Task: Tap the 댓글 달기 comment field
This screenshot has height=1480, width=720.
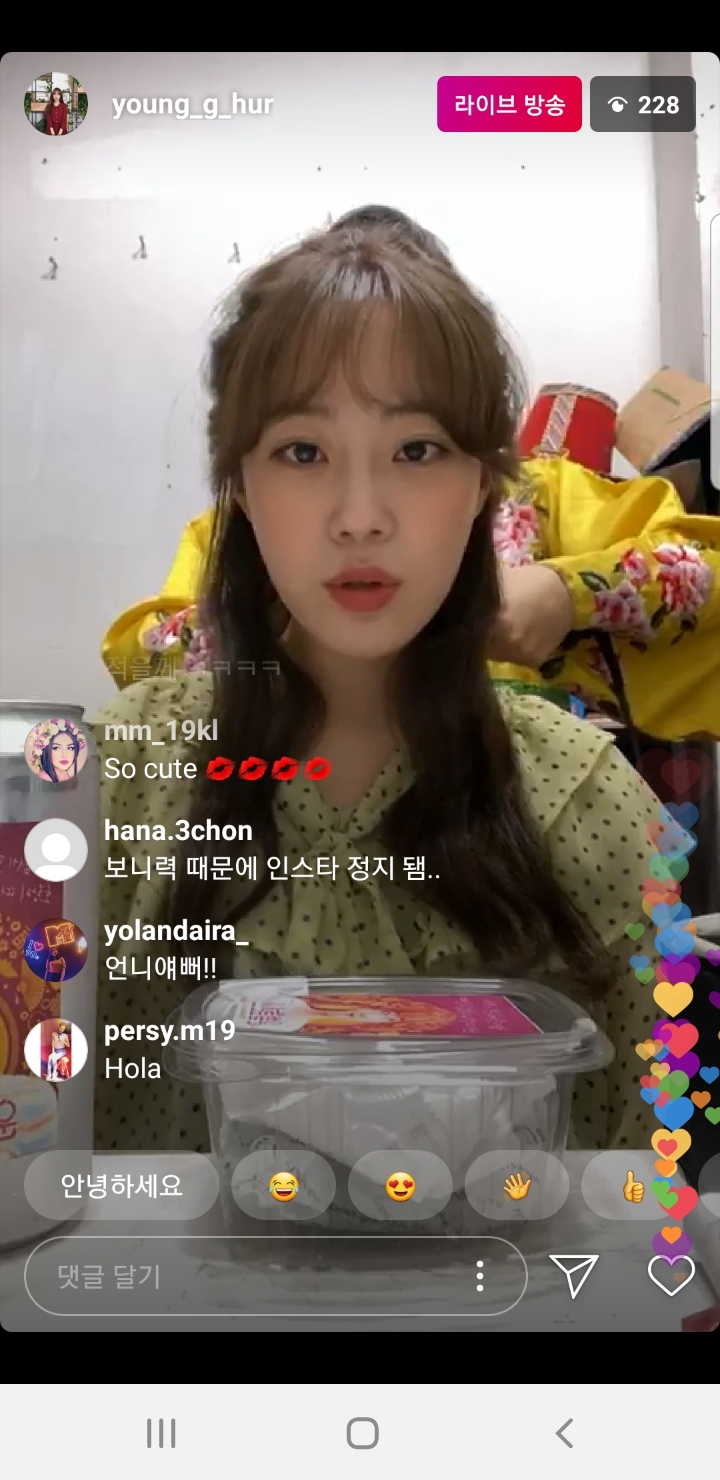Action: pyautogui.click(x=250, y=1276)
